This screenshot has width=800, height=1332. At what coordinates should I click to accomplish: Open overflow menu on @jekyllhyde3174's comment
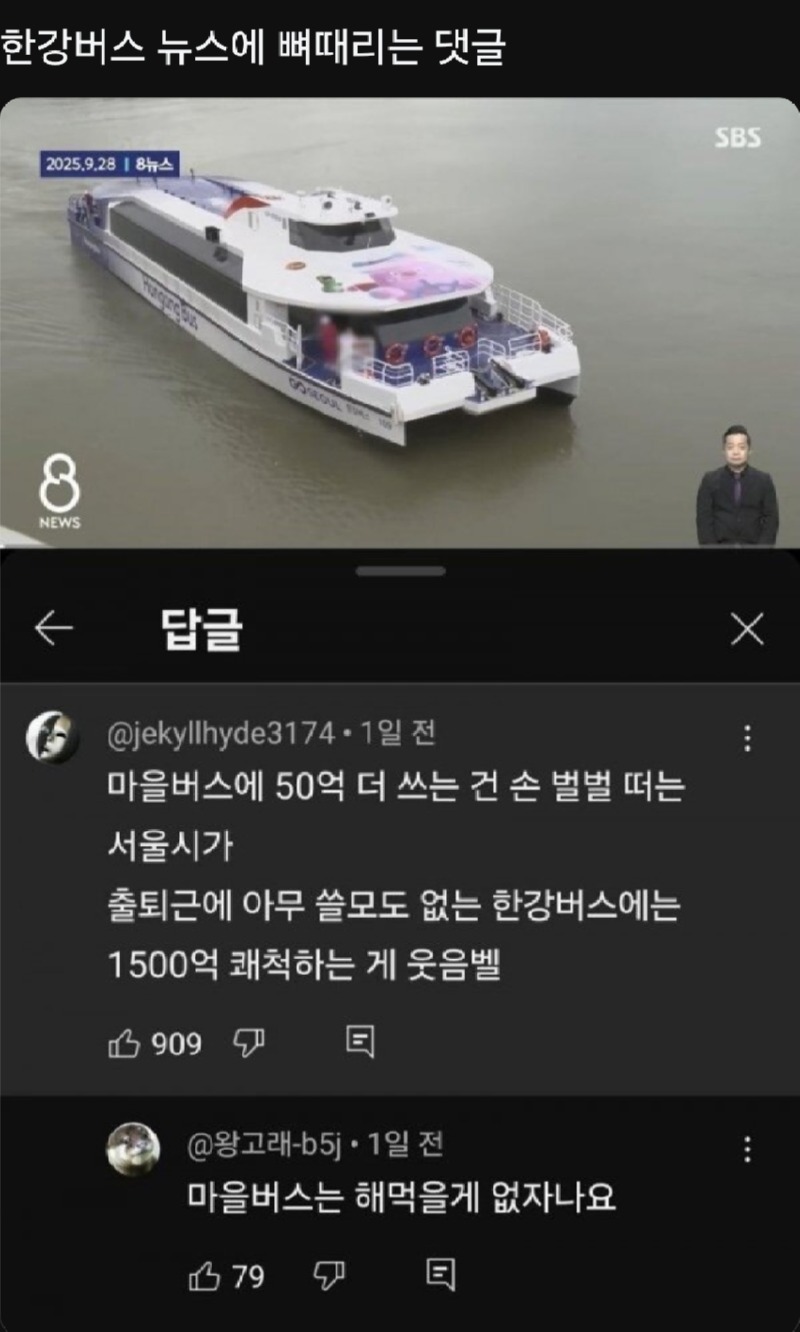pyautogui.click(x=747, y=738)
